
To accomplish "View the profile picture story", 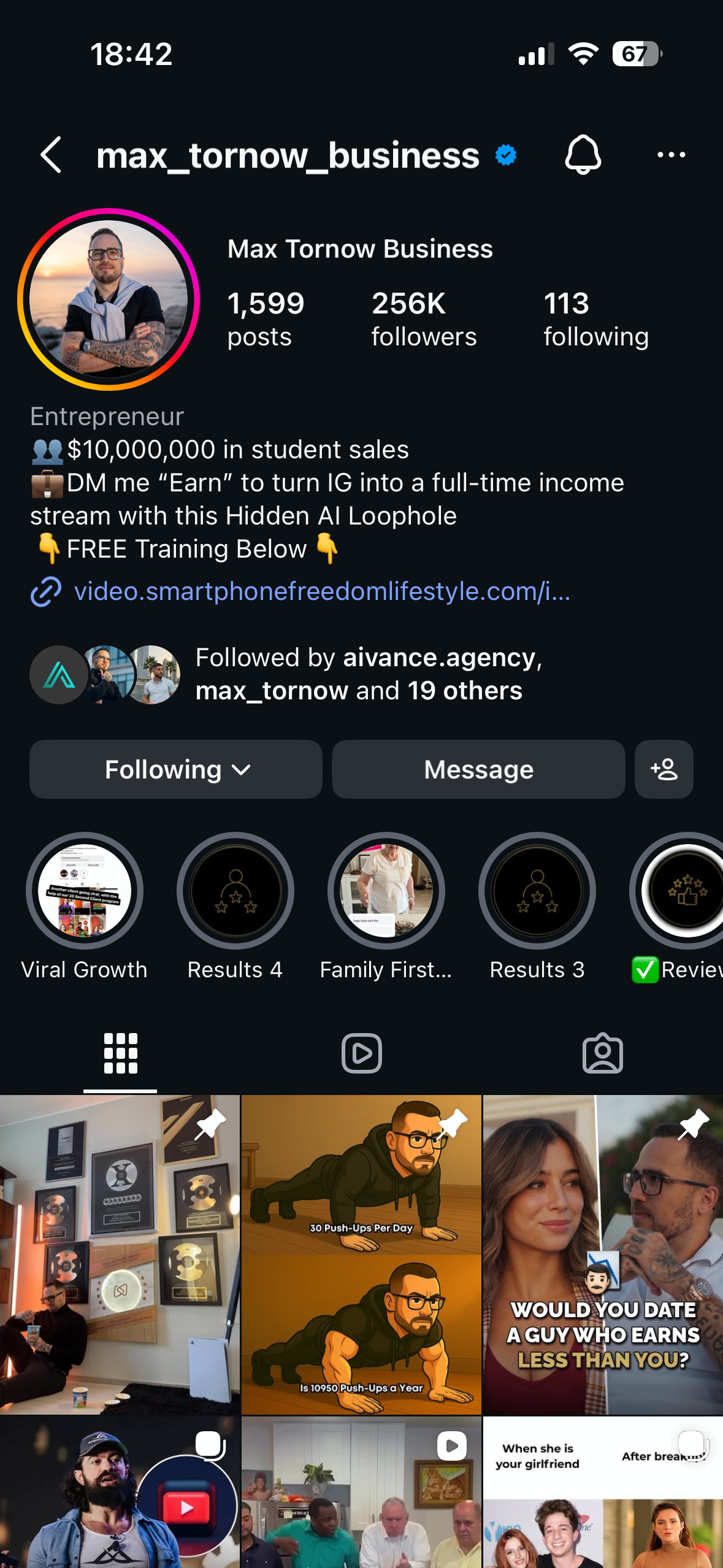I will click(109, 299).
